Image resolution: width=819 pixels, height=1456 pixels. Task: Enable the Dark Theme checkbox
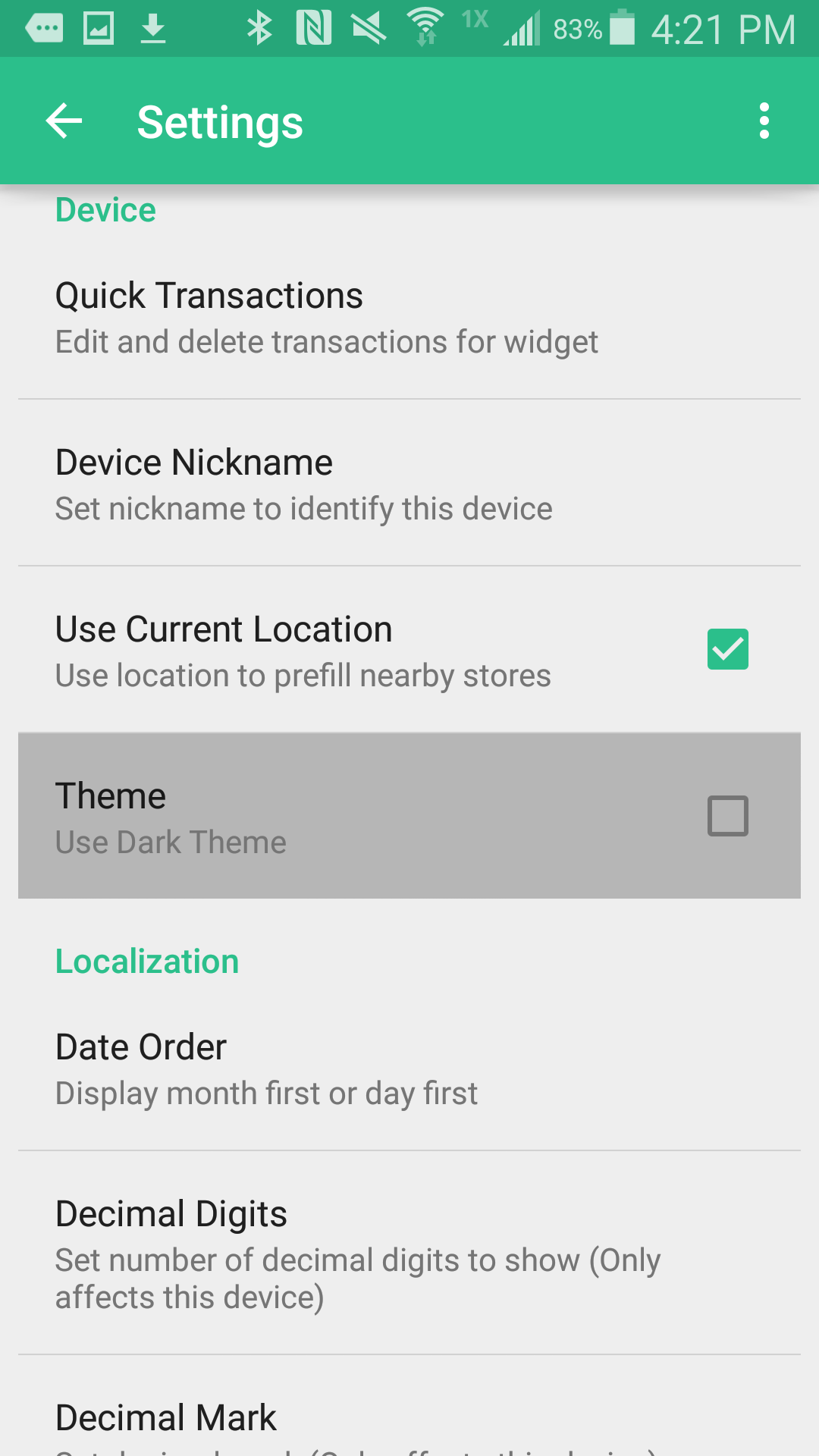click(x=727, y=816)
